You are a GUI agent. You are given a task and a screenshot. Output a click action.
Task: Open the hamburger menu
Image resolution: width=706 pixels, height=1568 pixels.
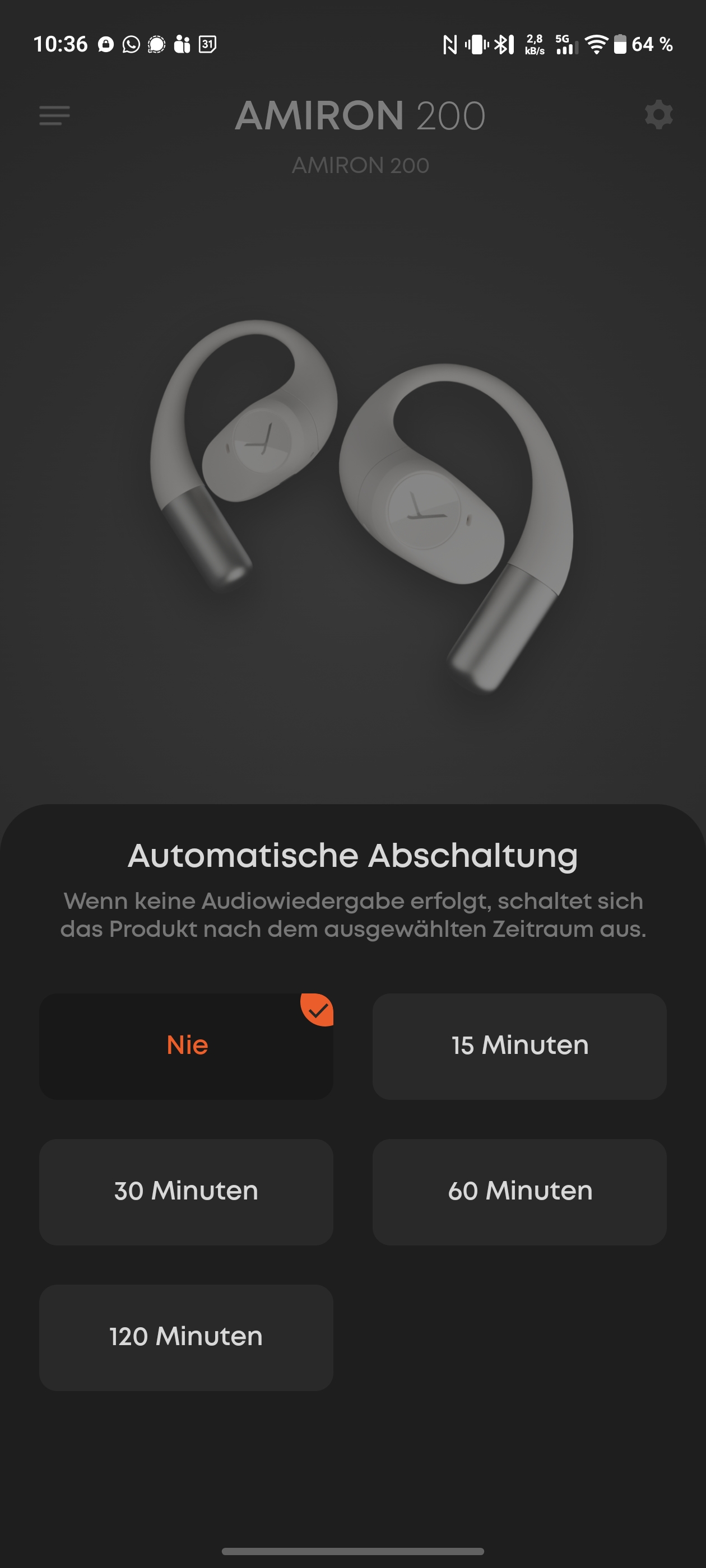55,115
